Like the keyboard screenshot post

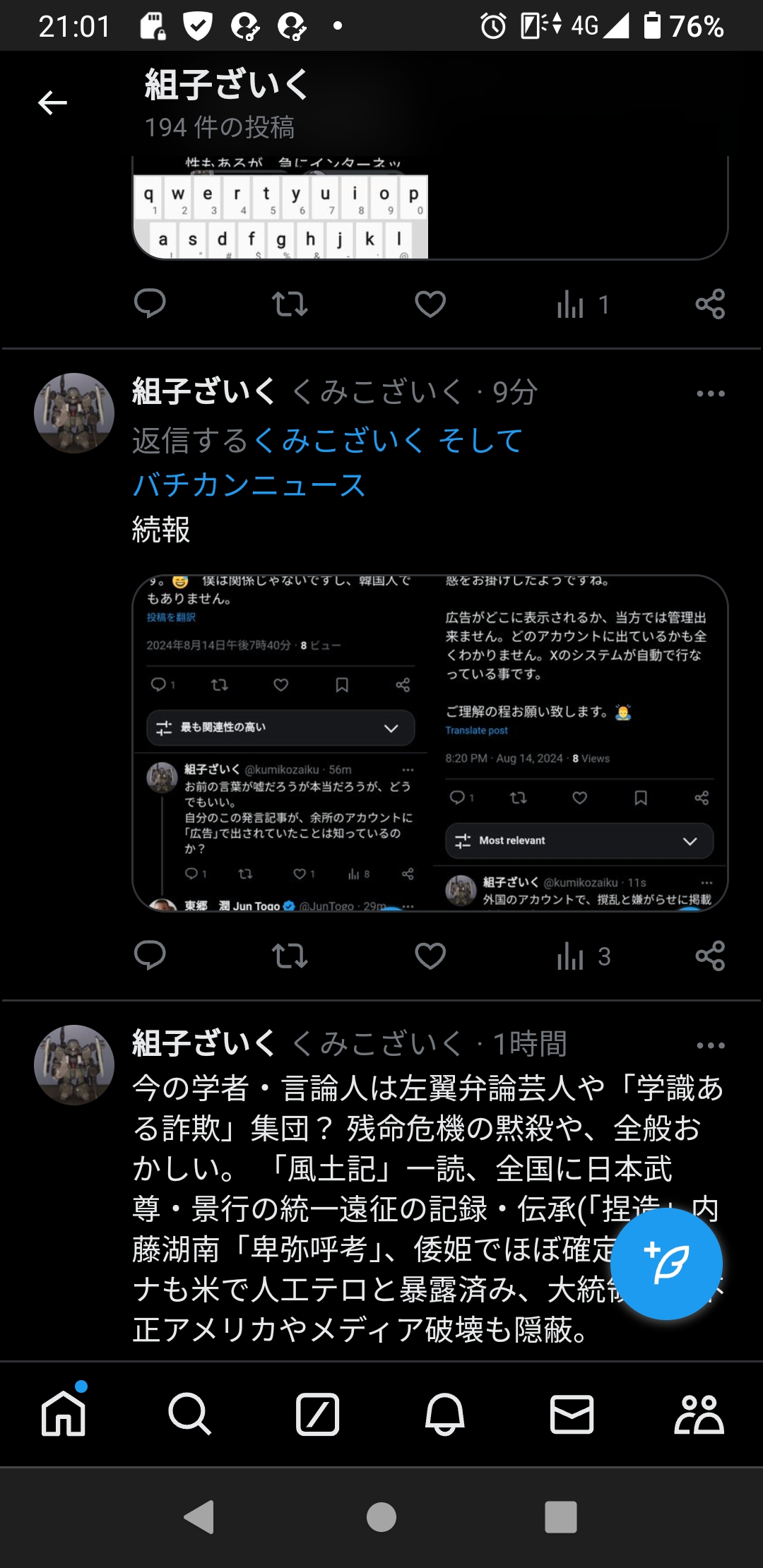tap(430, 304)
